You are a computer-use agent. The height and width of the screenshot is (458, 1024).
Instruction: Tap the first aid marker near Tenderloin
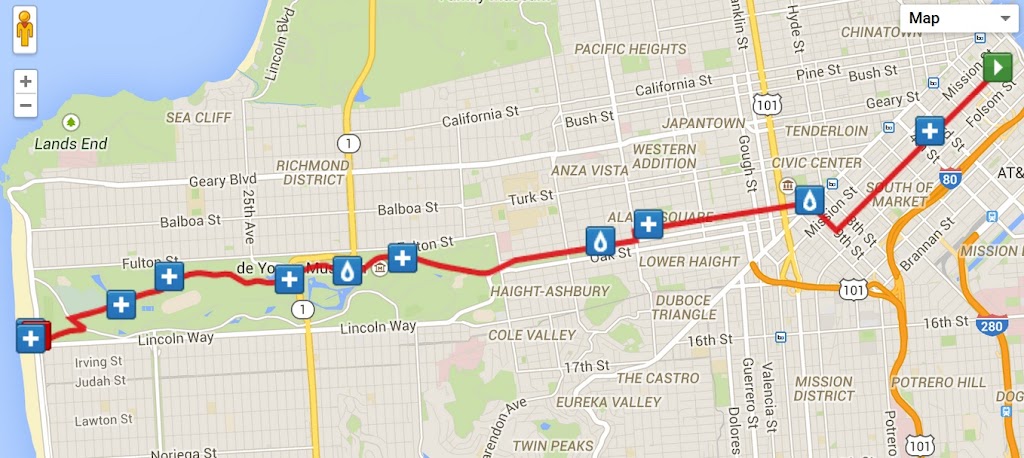coord(930,131)
